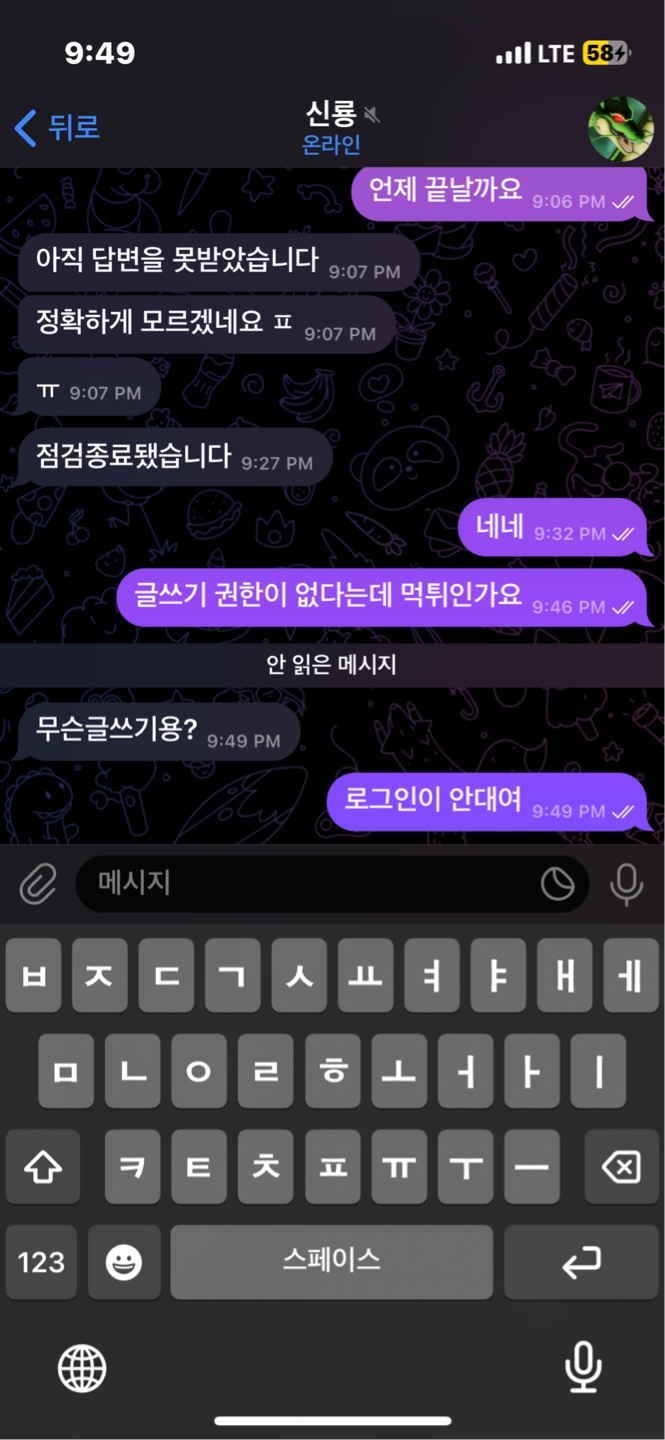
Task: Go back with the 뒤로 button
Action: coord(58,128)
